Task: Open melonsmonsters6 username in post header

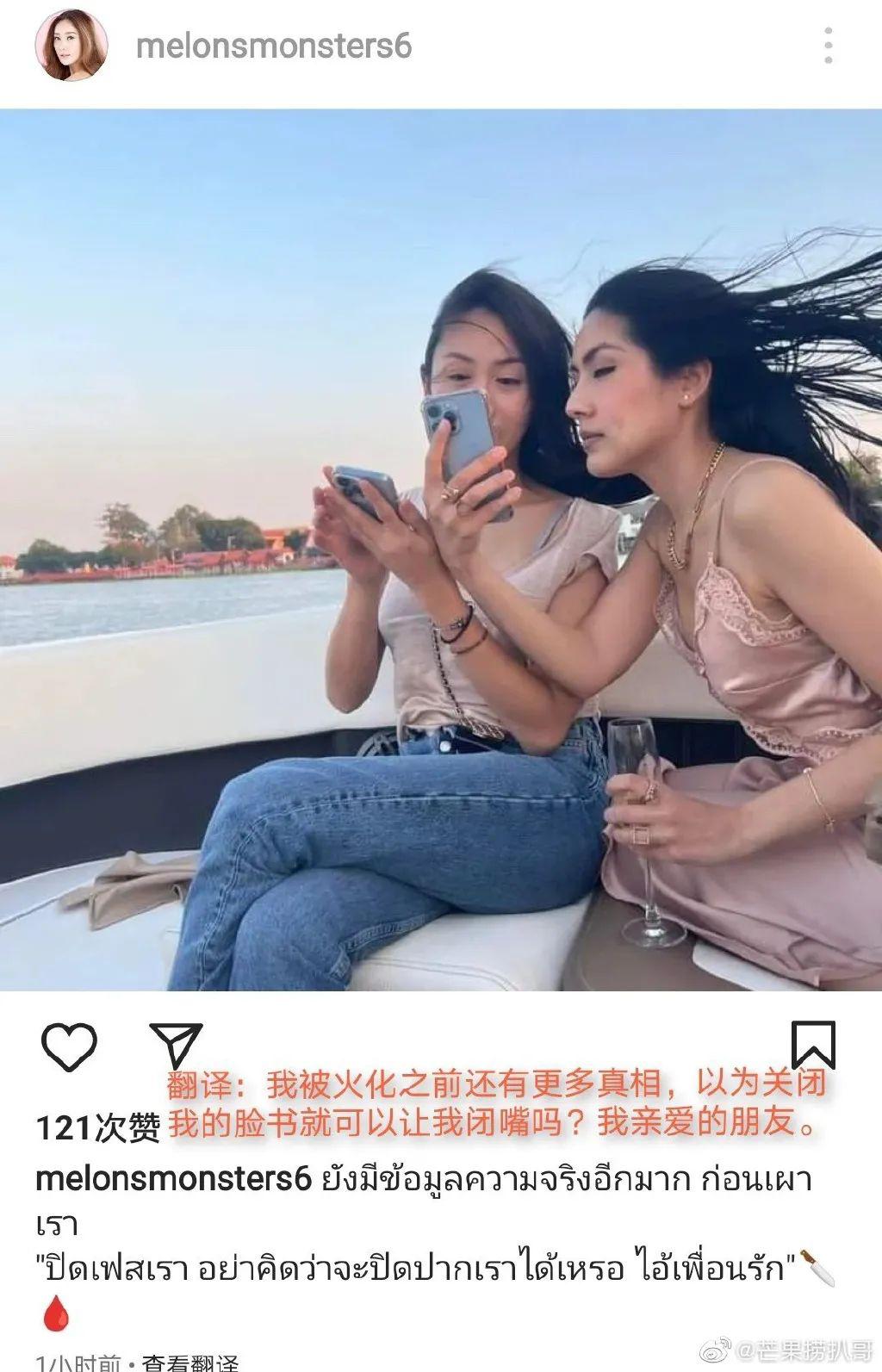Action: tap(274, 46)
